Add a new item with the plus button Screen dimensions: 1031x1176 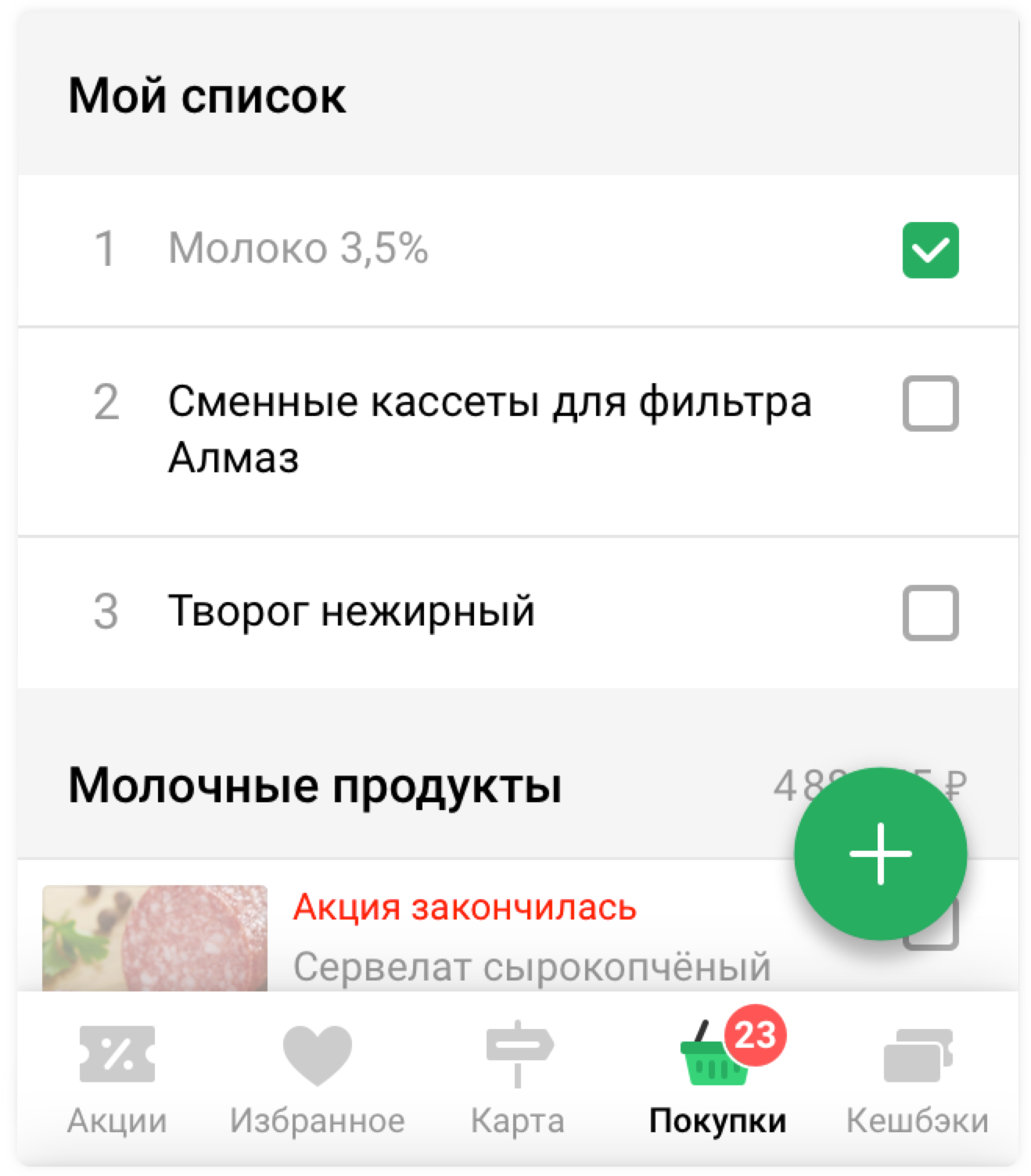tap(880, 853)
